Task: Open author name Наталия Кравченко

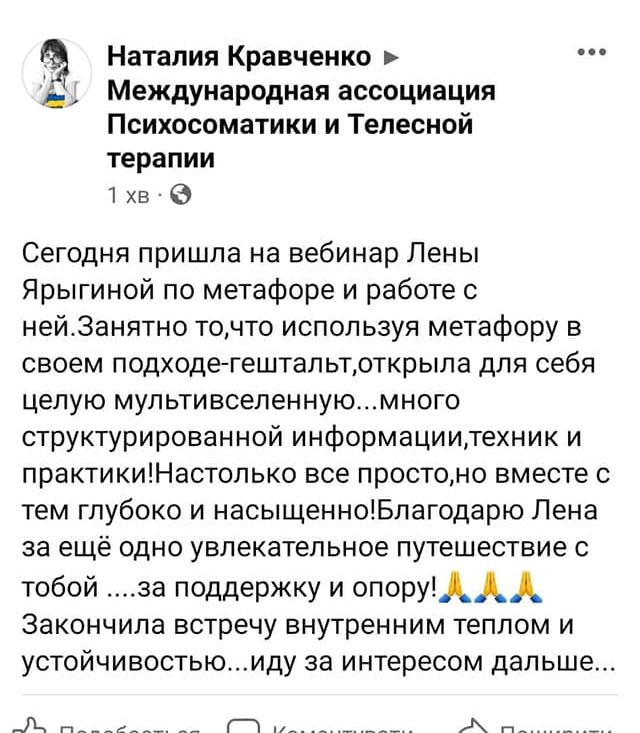Action: (x=239, y=56)
